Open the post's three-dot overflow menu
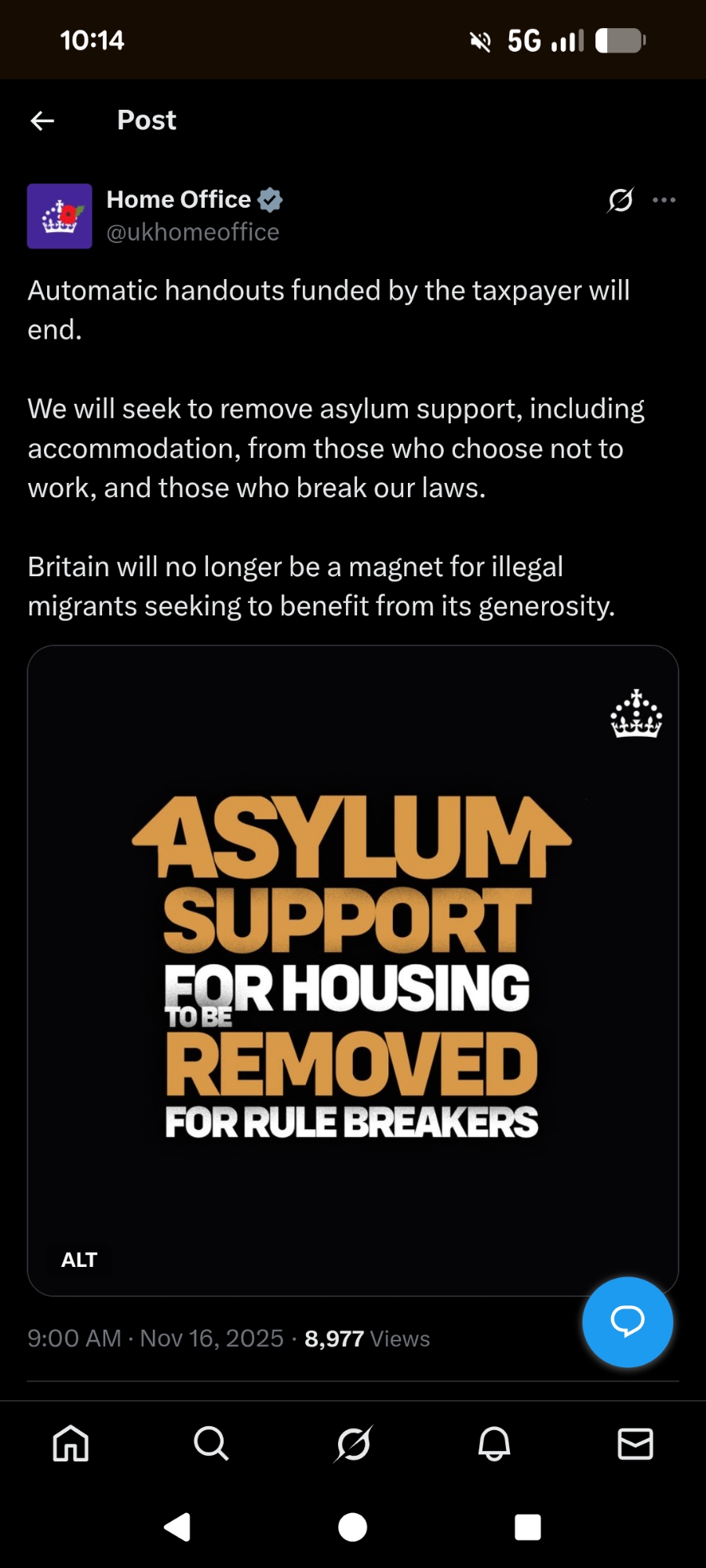The image size is (706, 1568). click(x=664, y=201)
